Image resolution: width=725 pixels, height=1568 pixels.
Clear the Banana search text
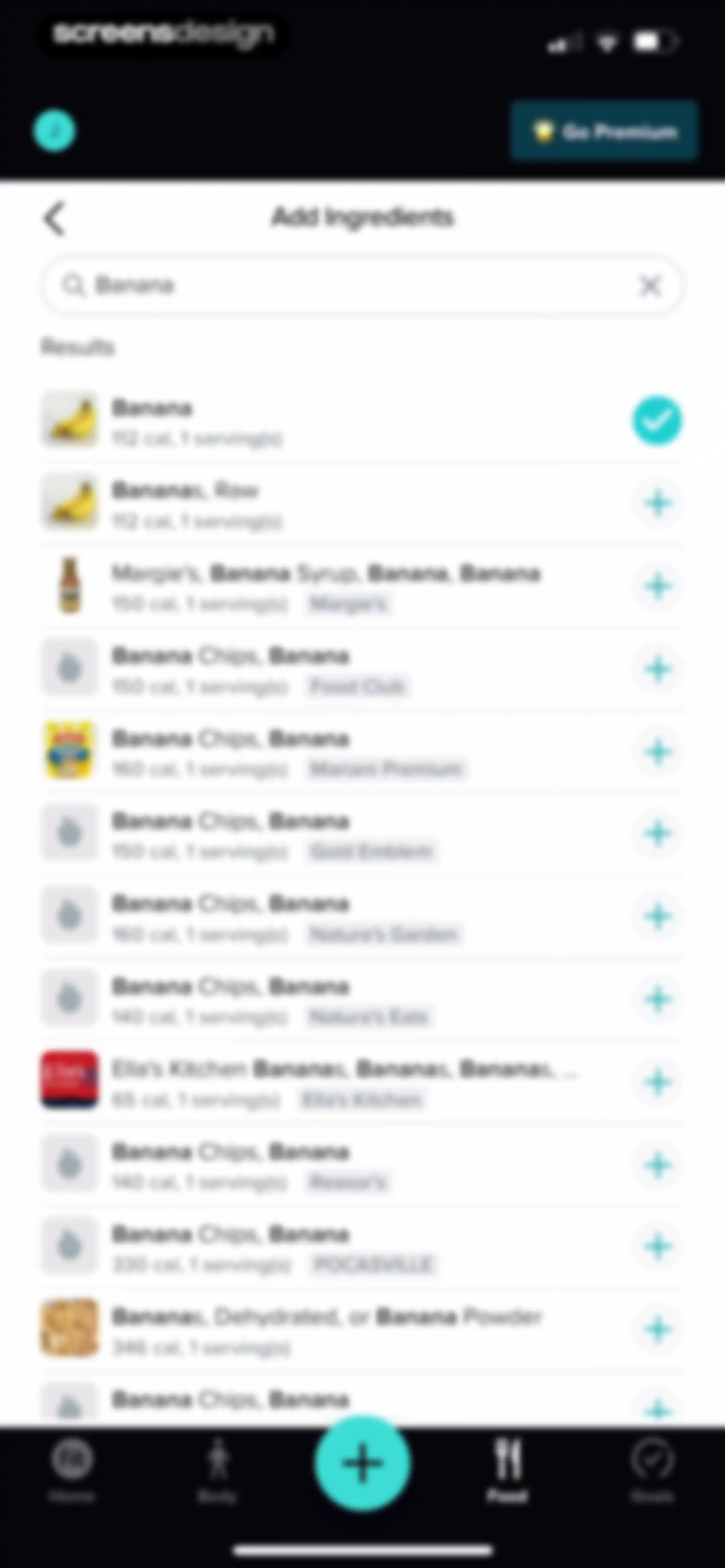tap(650, 285)
